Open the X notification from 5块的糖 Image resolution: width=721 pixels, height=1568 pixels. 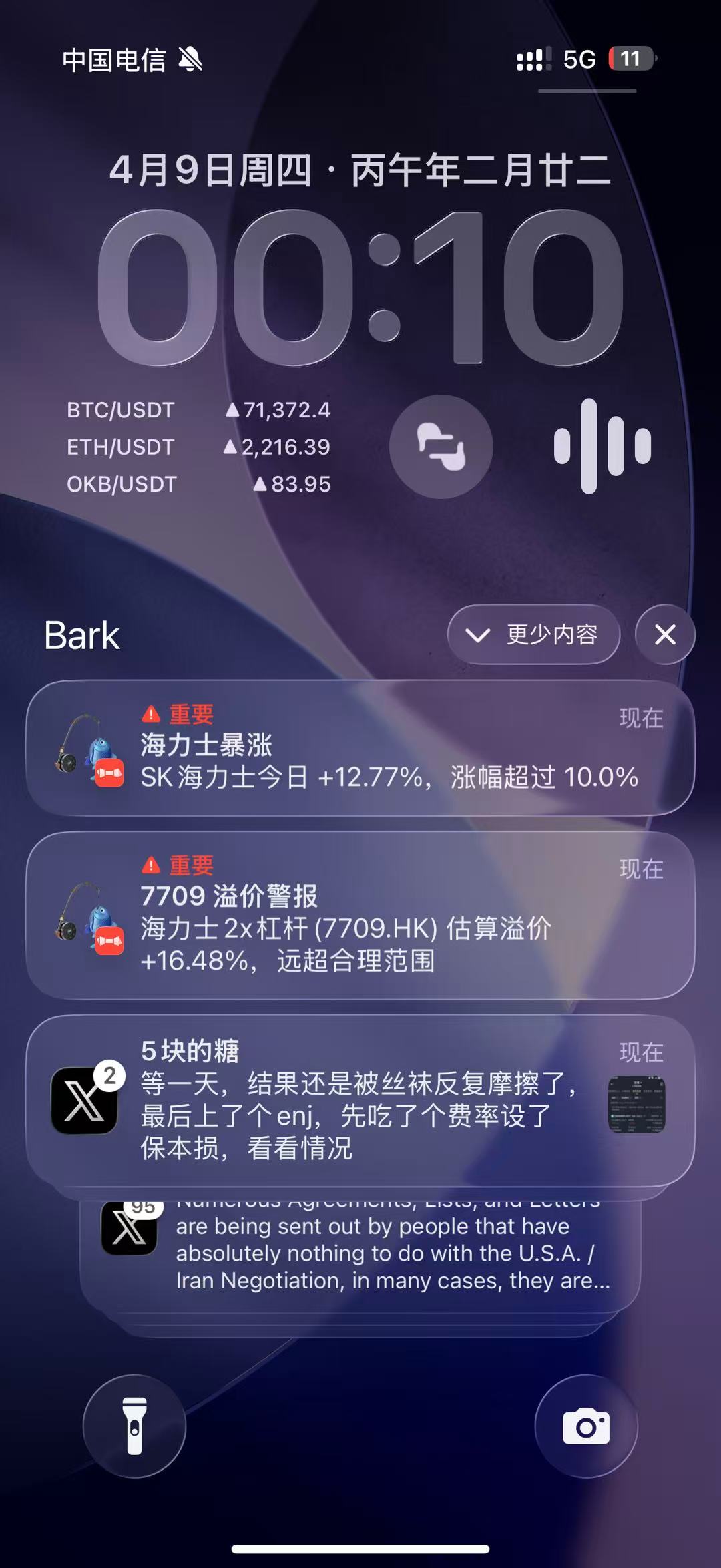360,1101
